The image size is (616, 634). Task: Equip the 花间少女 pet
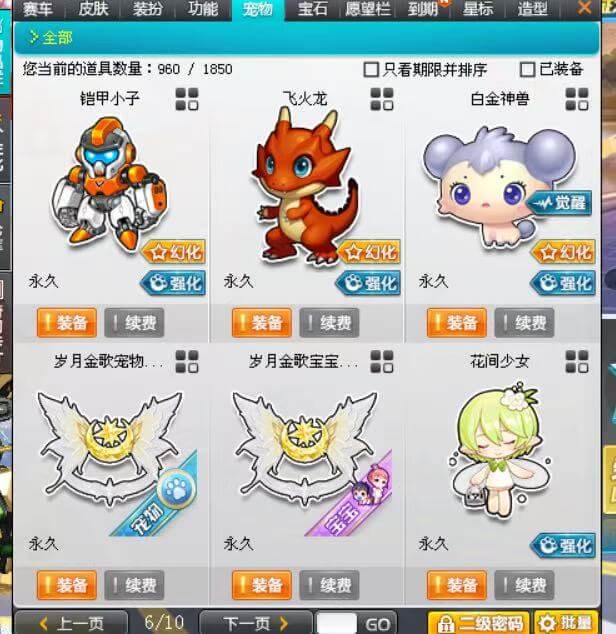[456, 585]
